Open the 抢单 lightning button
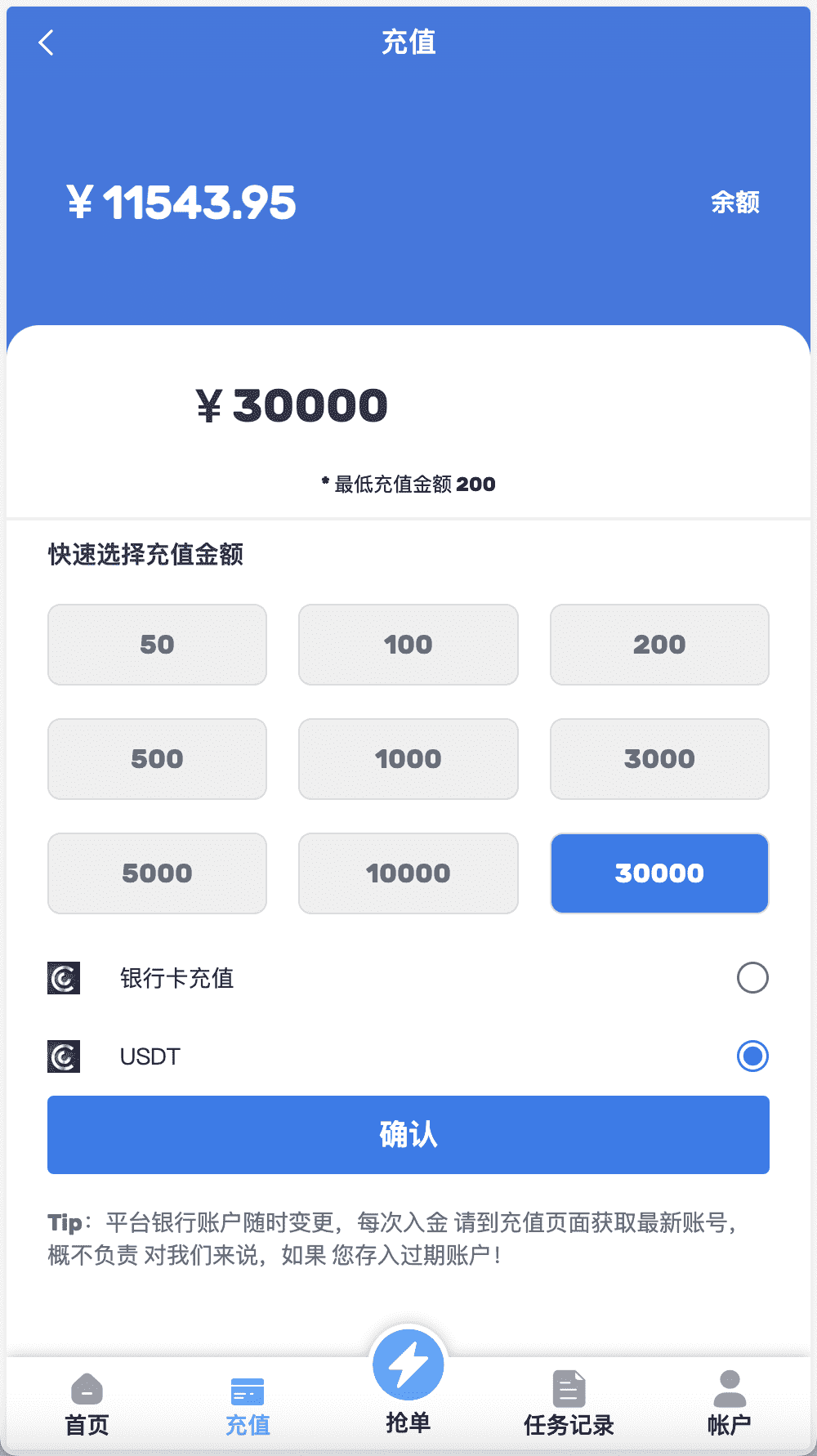Image resolution: width=817 pixels, height=1456 pixels. coord(408,1366)
